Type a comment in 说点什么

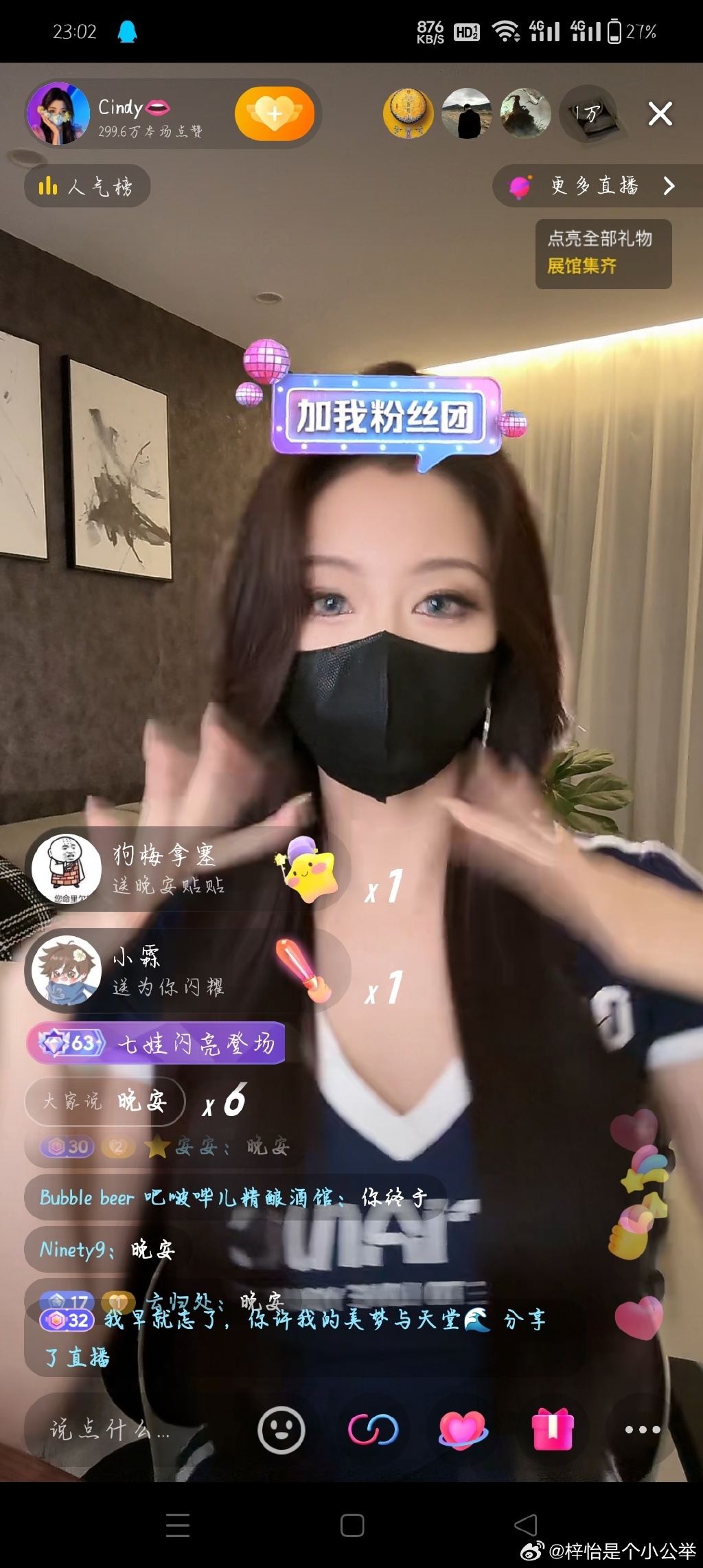110,1429
